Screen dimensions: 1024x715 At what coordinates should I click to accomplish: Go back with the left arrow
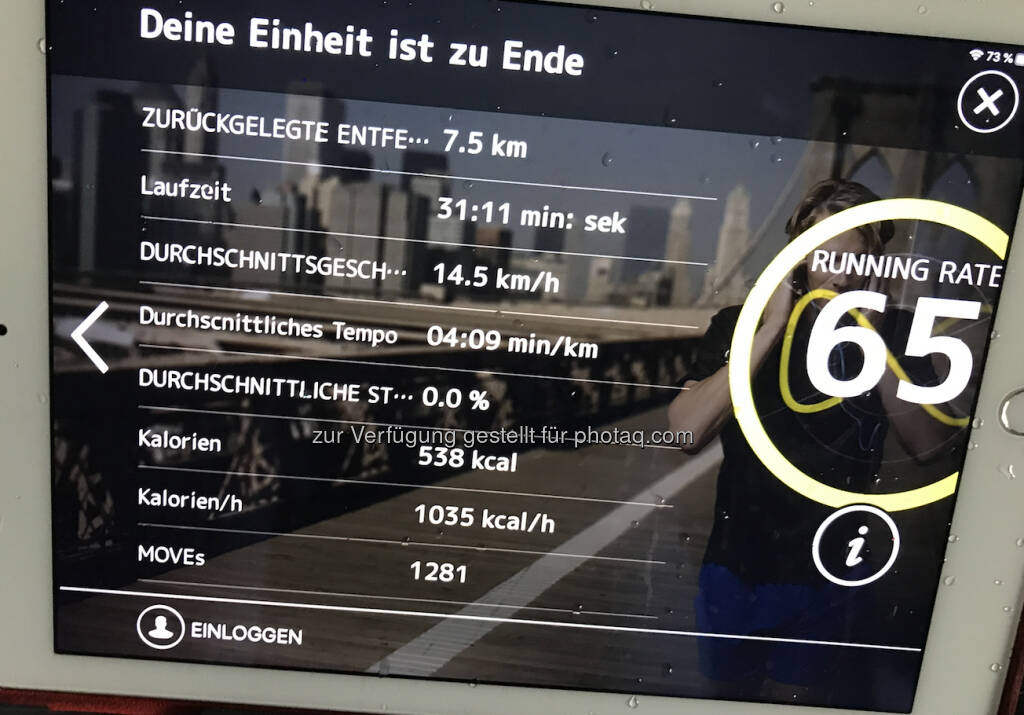(x=91, y=338)
